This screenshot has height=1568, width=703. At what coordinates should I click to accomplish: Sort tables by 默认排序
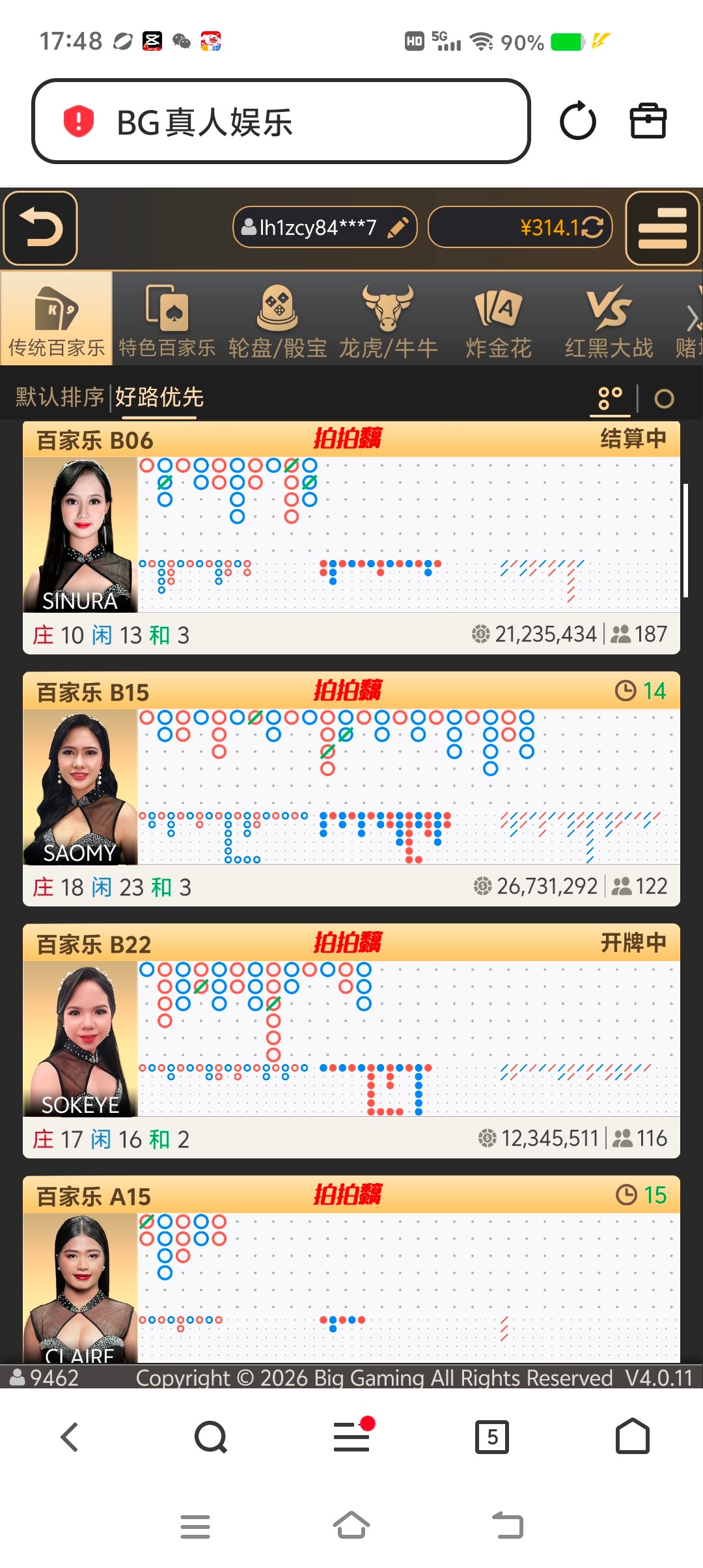pos(60,397)
